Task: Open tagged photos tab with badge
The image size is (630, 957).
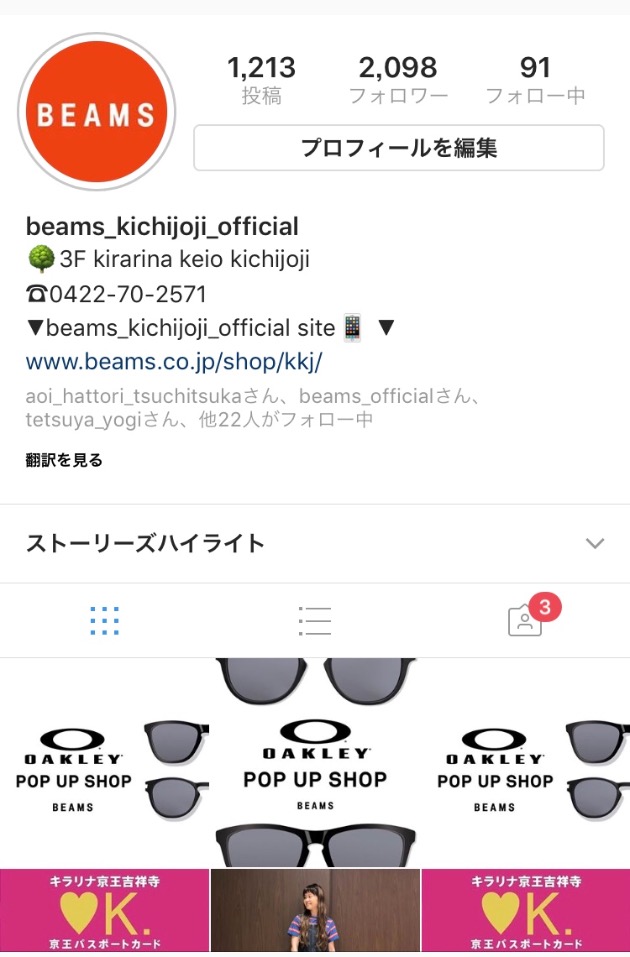Action: tap(525, 621)
